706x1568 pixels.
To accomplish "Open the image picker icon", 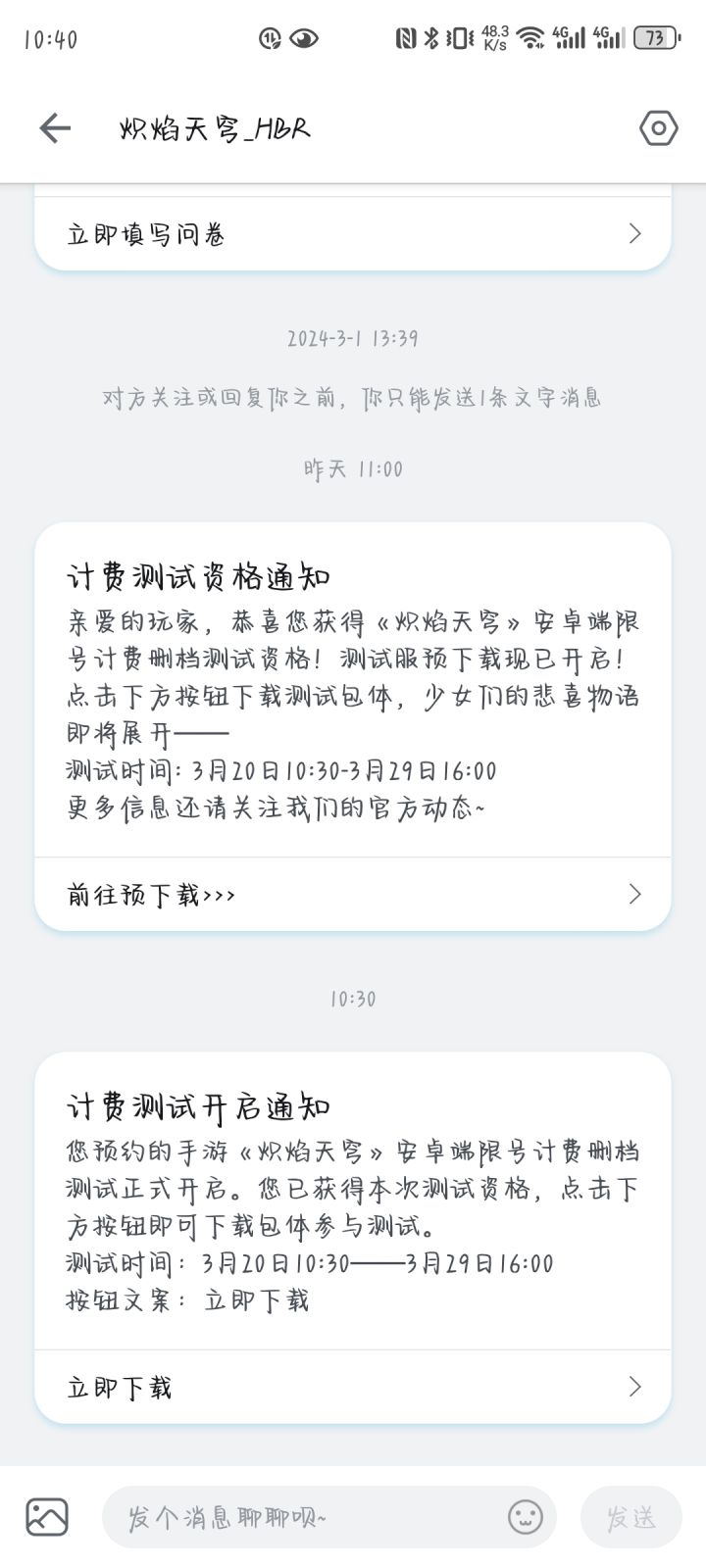I will coord(47,1517).
